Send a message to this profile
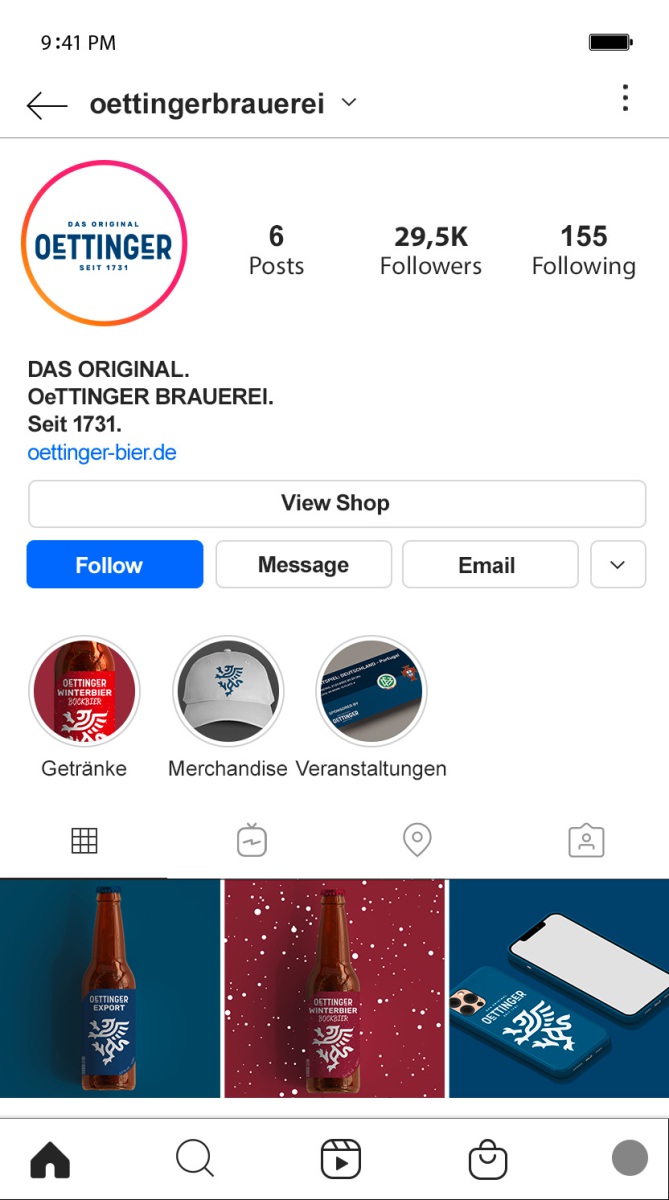The image size is (669, 1200). click(x=303, y=565)
